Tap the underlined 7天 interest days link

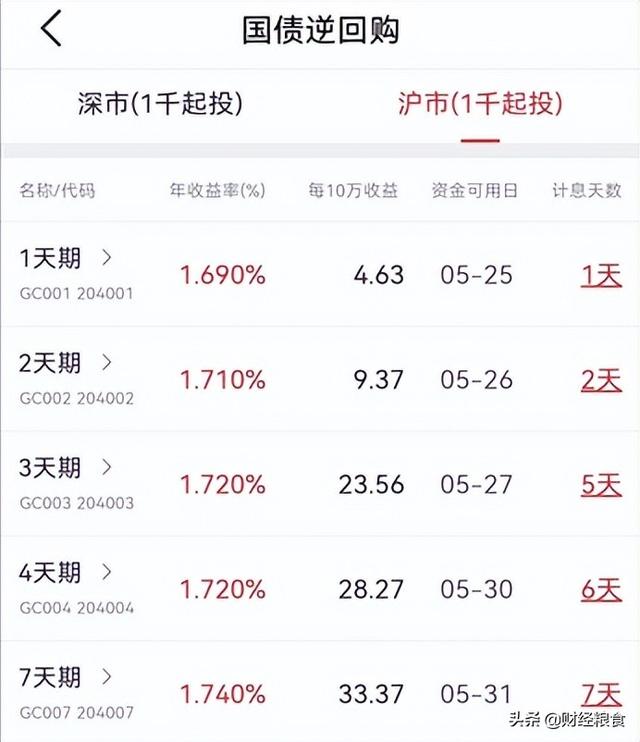coord(600,693)
